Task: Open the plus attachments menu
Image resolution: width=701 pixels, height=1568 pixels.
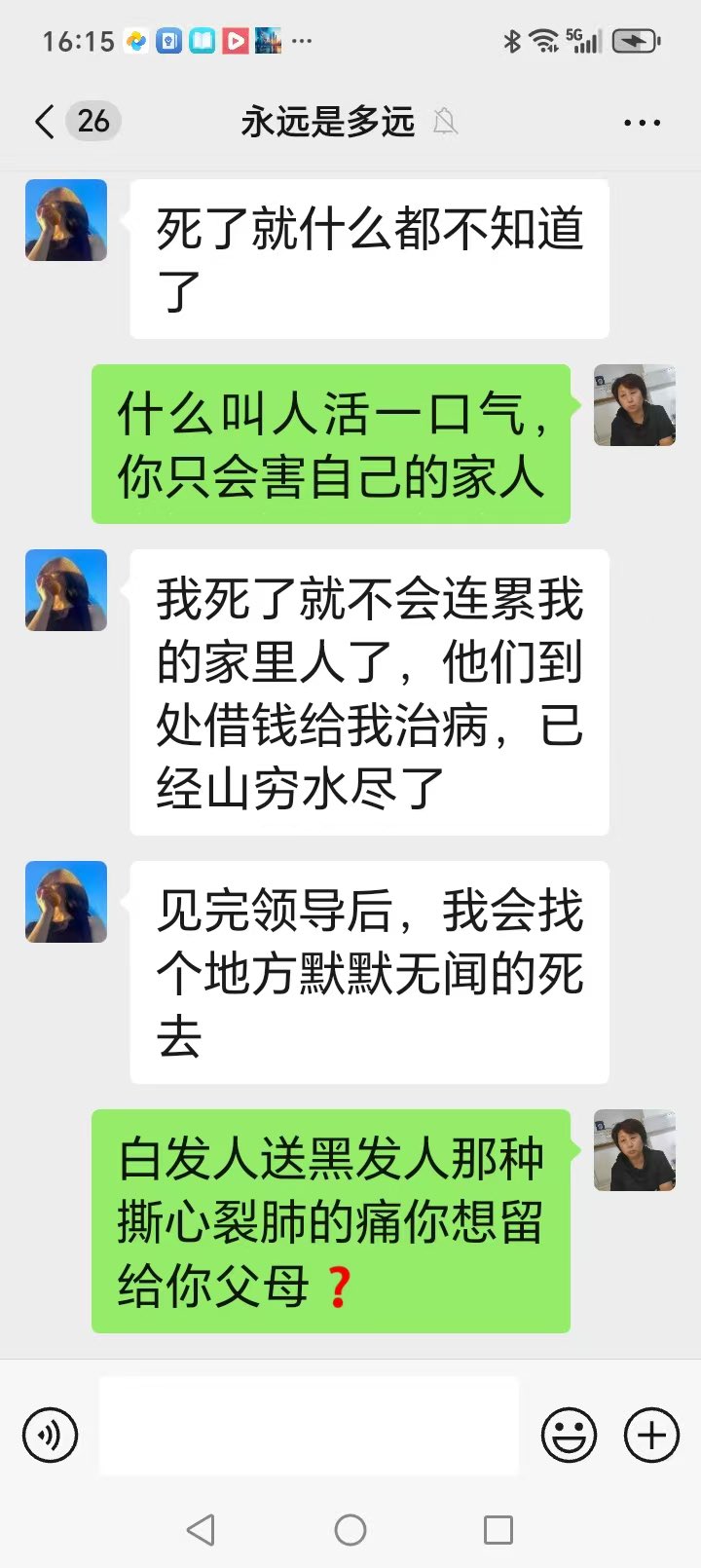Action: 650,1435
